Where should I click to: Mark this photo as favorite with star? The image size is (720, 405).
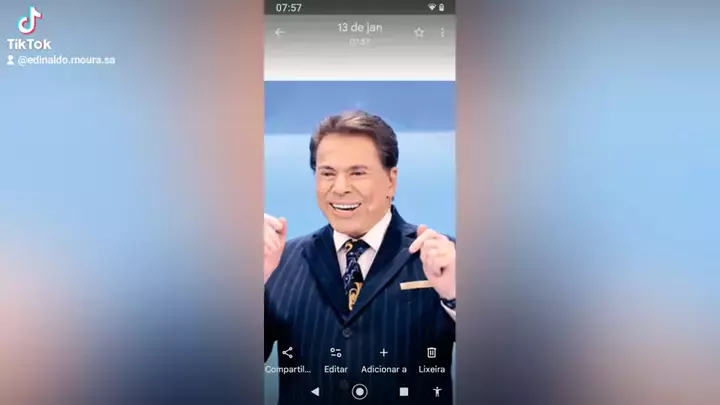[x=419, y=32]
